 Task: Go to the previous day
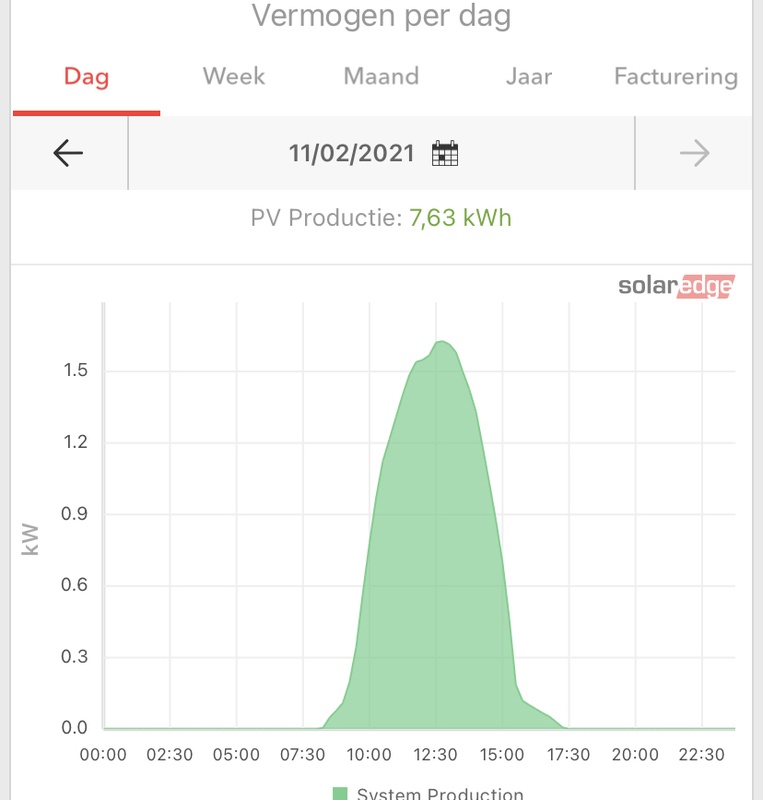(x=68, y=153)
